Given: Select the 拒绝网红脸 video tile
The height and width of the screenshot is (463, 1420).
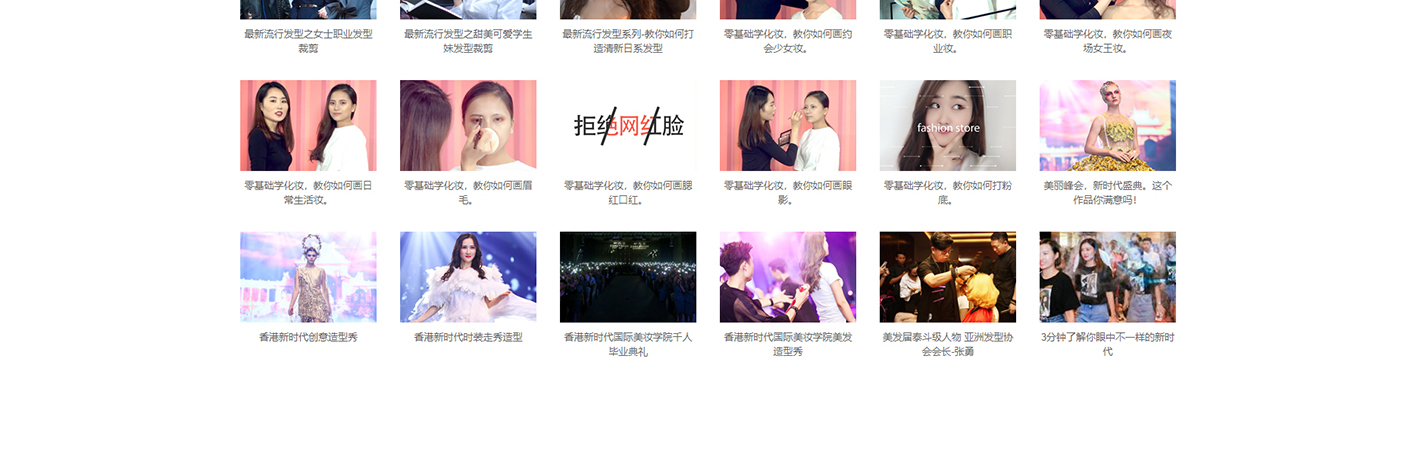Looking at the screenshot, I should [628, 126].
